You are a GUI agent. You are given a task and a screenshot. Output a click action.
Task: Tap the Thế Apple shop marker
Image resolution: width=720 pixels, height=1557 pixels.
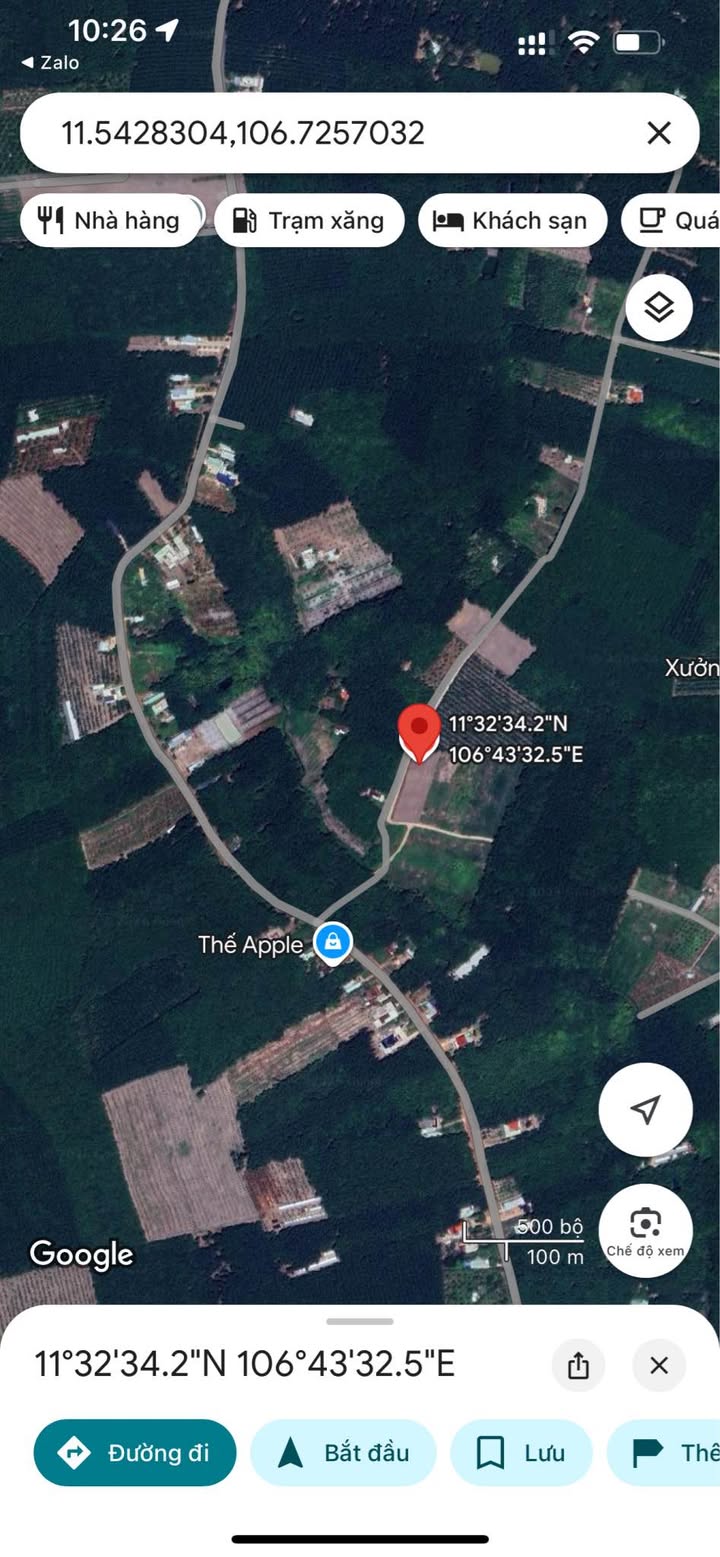332,942
